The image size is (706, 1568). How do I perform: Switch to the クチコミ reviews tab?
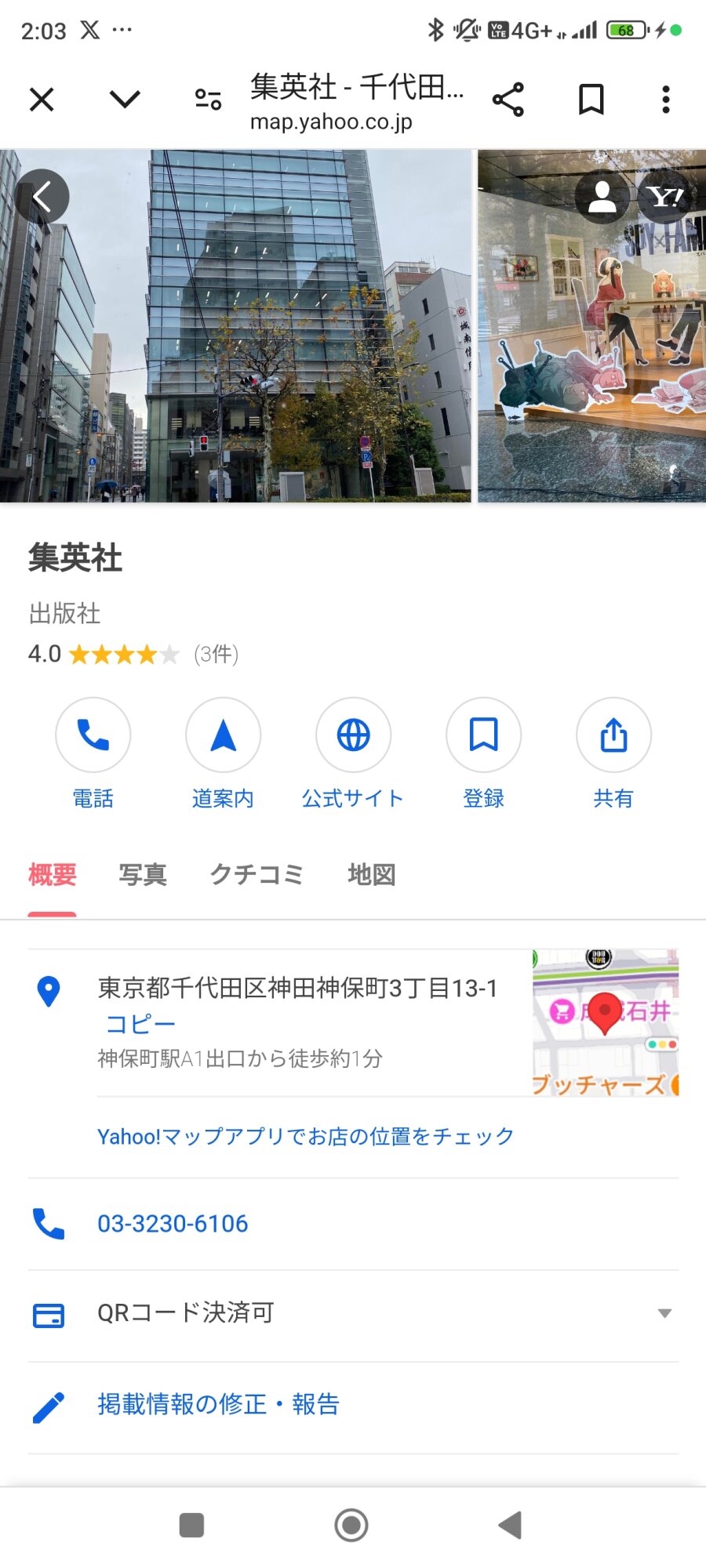tap(257, 874)
